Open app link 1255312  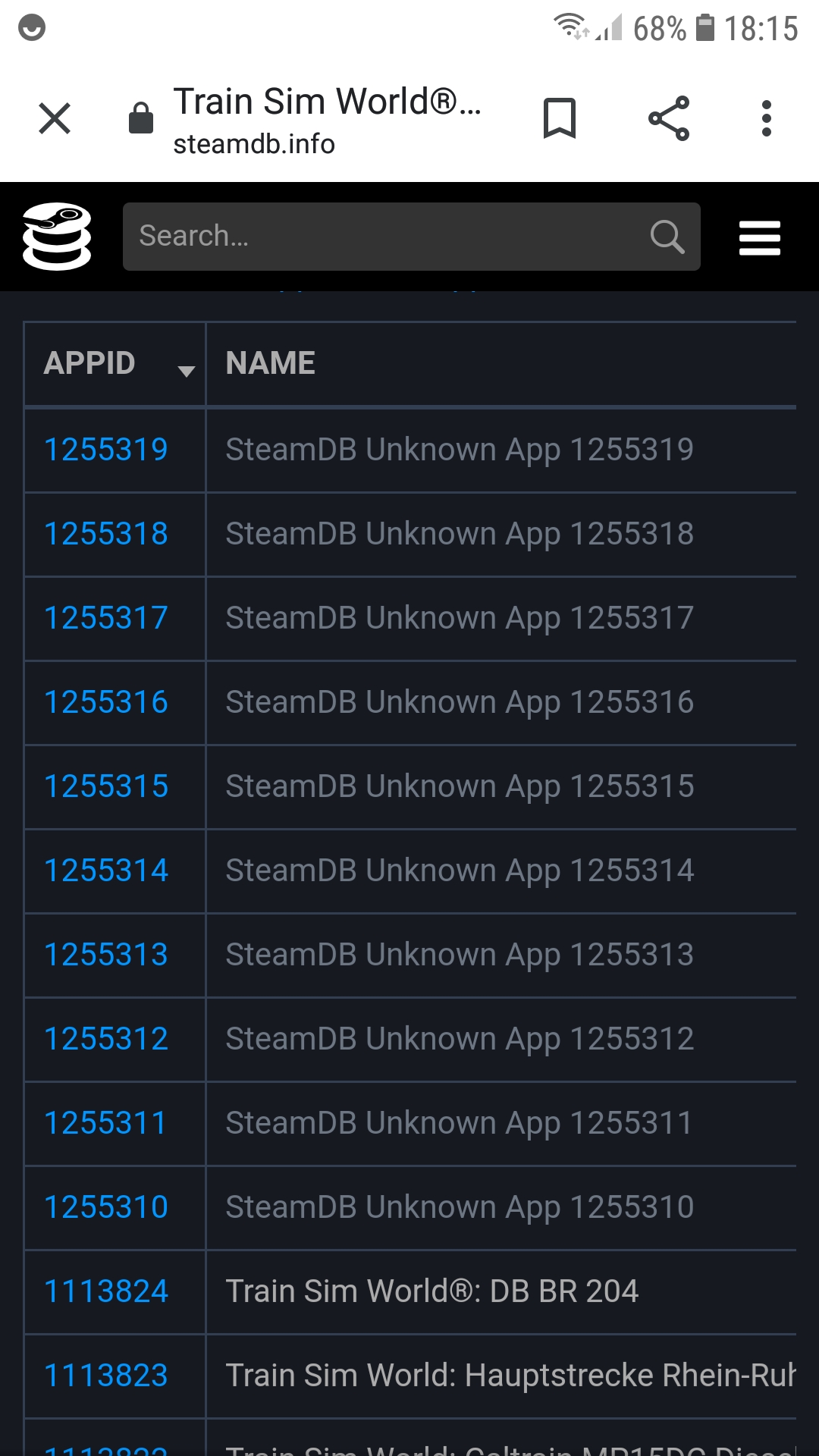106,1039
